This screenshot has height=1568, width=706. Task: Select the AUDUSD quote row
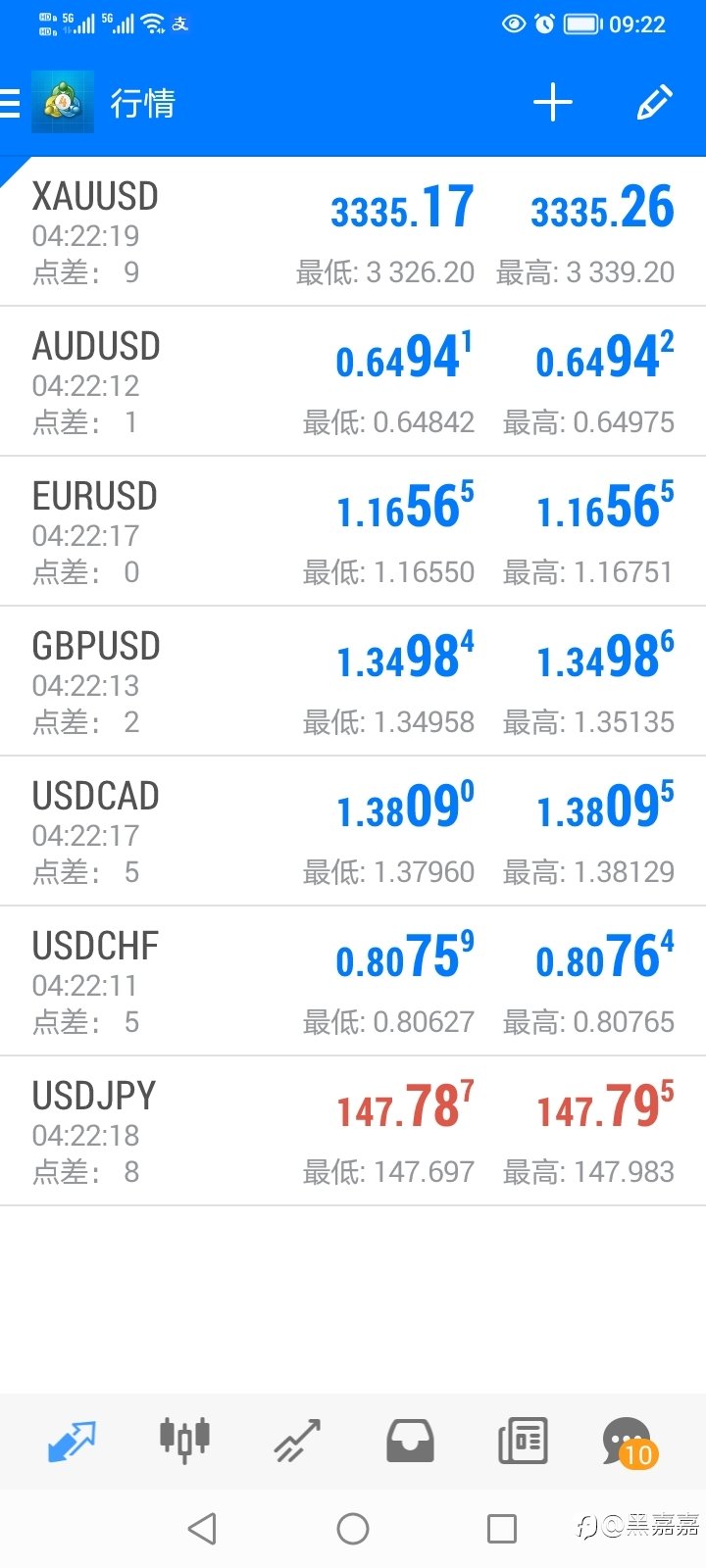tap(353, 381)
